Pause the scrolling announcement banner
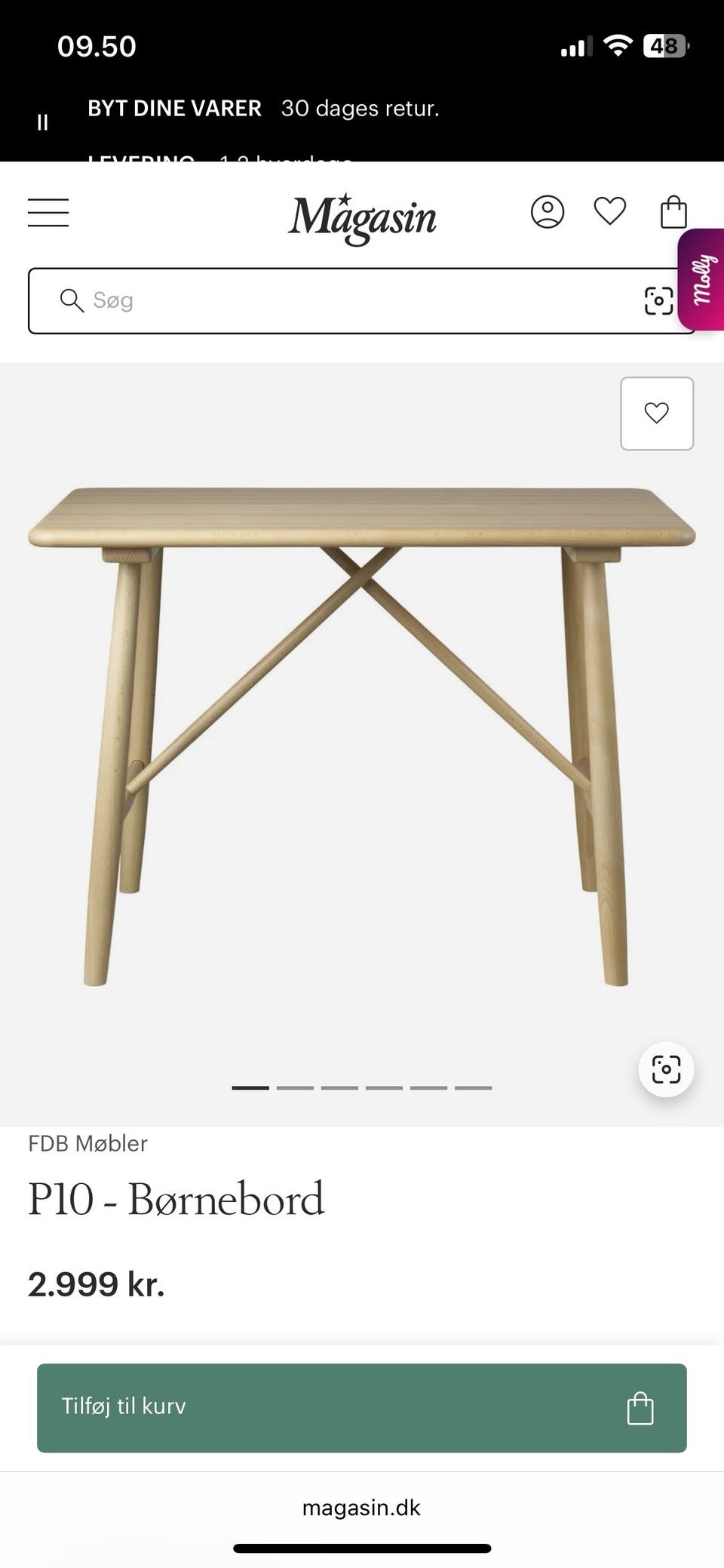 pos(43,122)
